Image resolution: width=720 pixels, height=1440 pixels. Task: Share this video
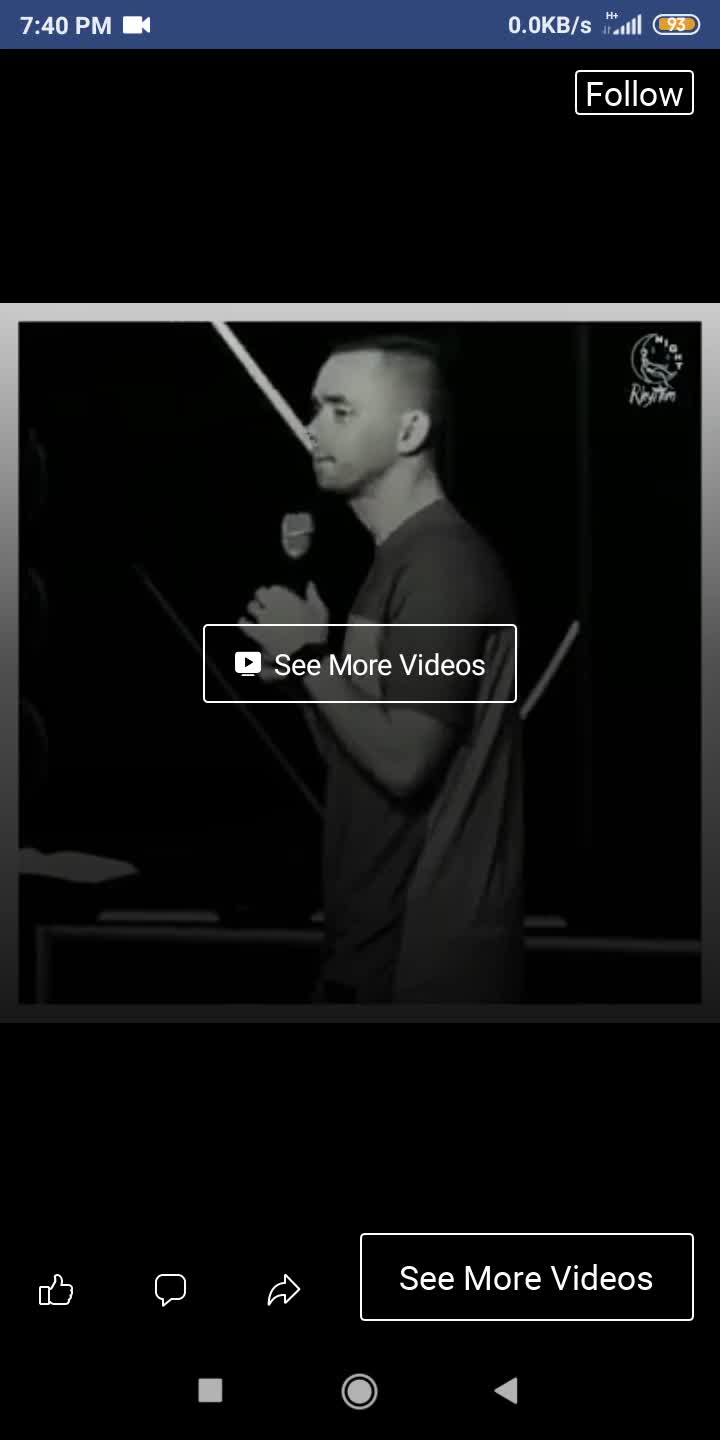[284, 1290]
